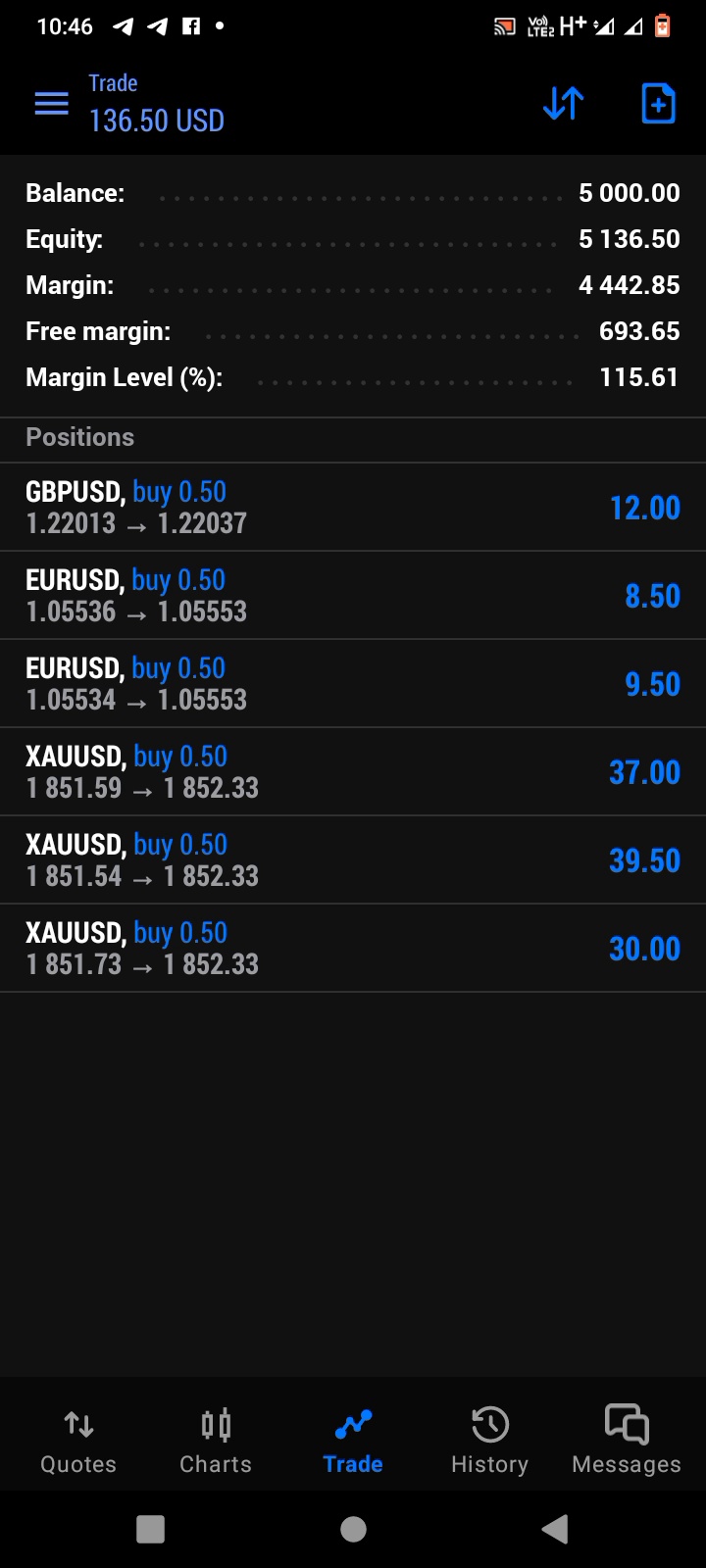Open the GBPUSD buy position
Screen dimensions: 706x1568
pos(353,508)
